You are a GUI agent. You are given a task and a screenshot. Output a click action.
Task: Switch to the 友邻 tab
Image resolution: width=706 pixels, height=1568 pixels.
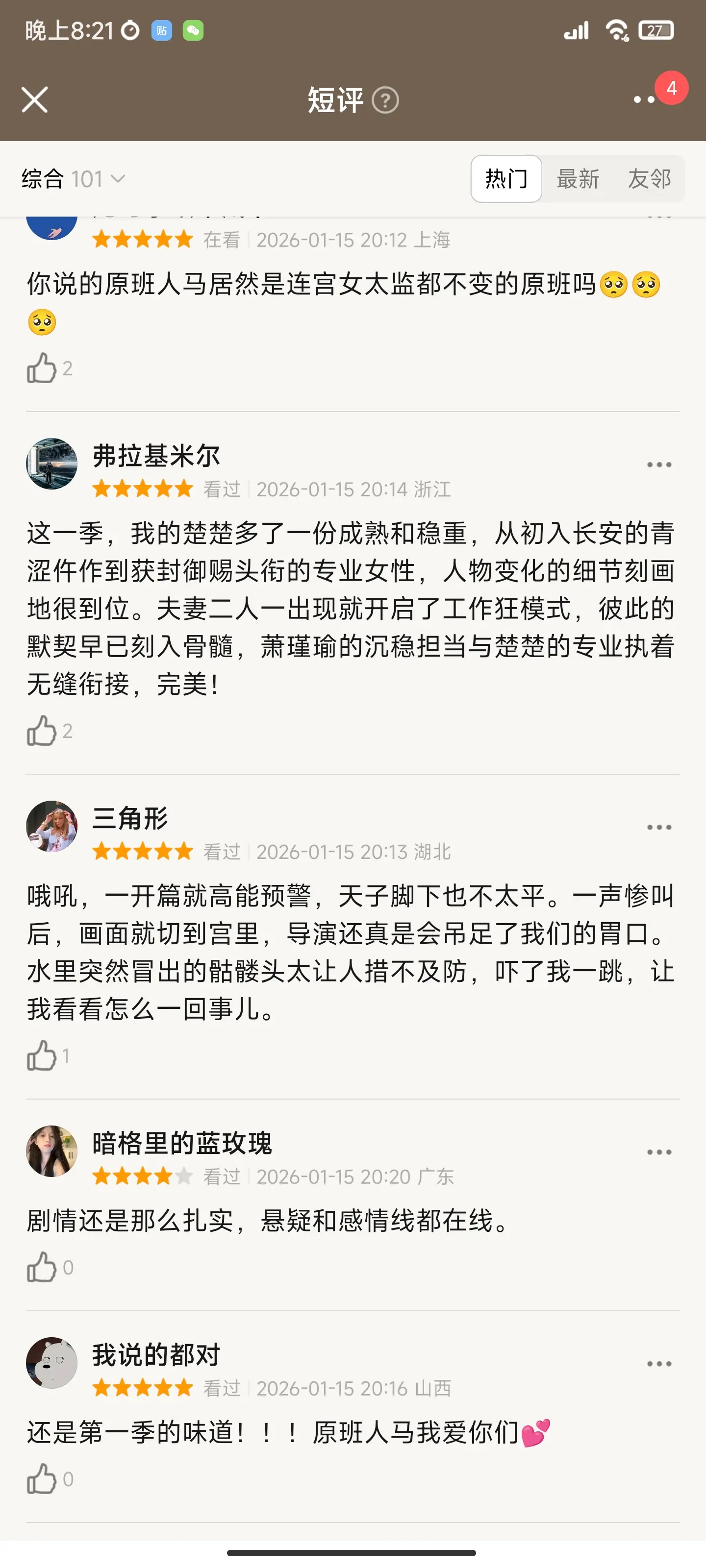[649, 179]
